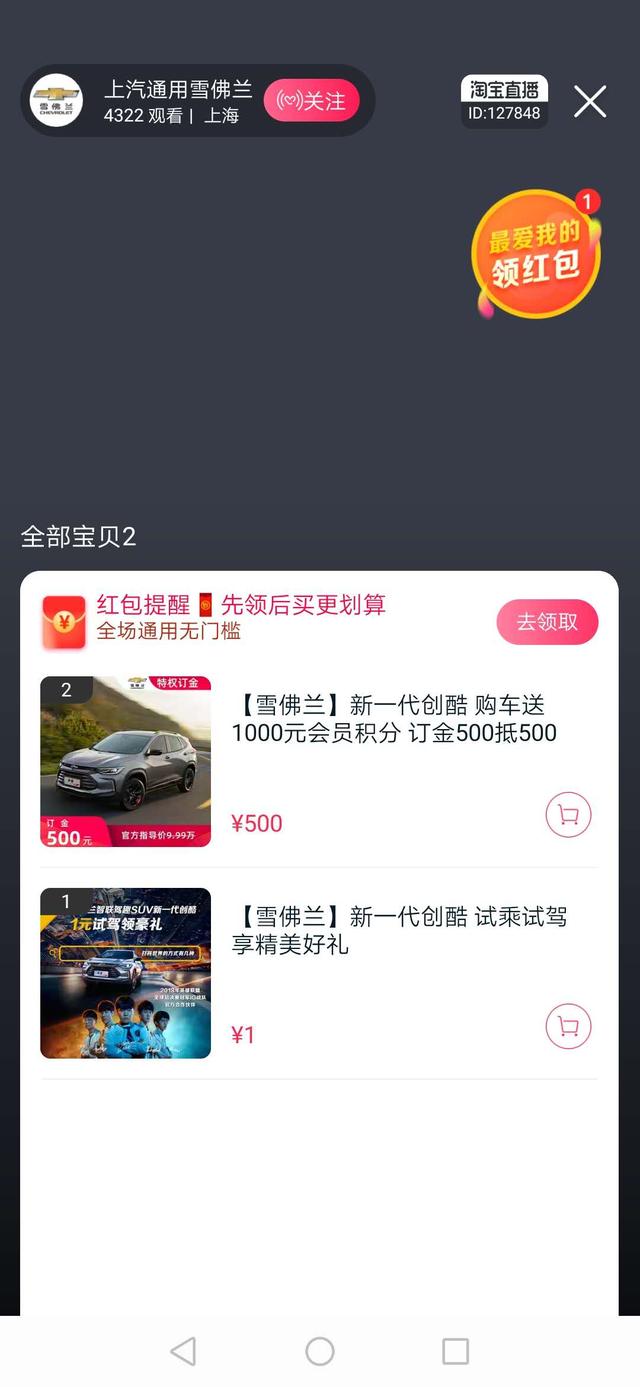Image resolution: width=640 pixels, height=1387 pixels.
Task: Open the ¥1 试乘试驾 product
Action: (399, 930)
